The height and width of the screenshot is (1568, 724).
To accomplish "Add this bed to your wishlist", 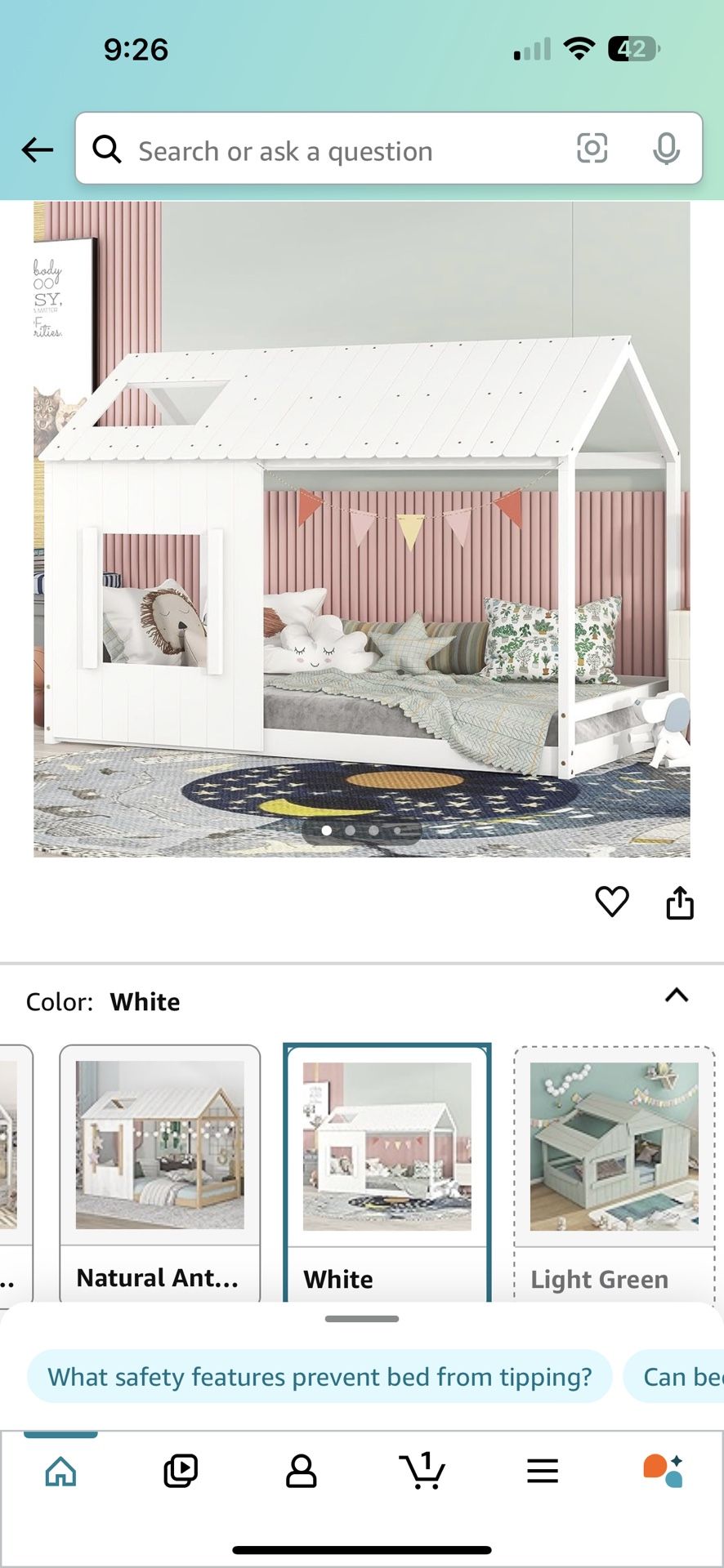I will pos(611,902).
